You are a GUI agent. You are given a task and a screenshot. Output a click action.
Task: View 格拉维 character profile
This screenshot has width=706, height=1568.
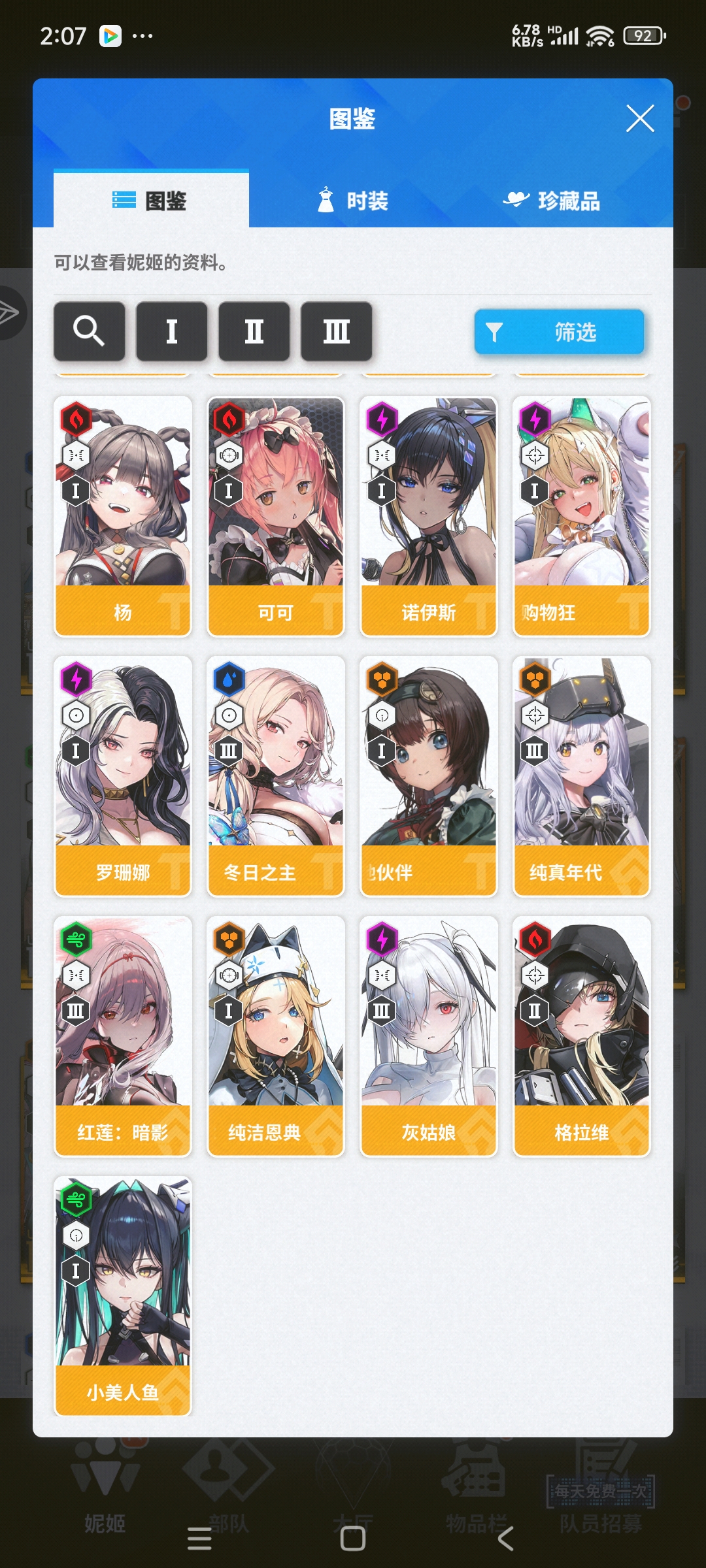click(582, 1036)
